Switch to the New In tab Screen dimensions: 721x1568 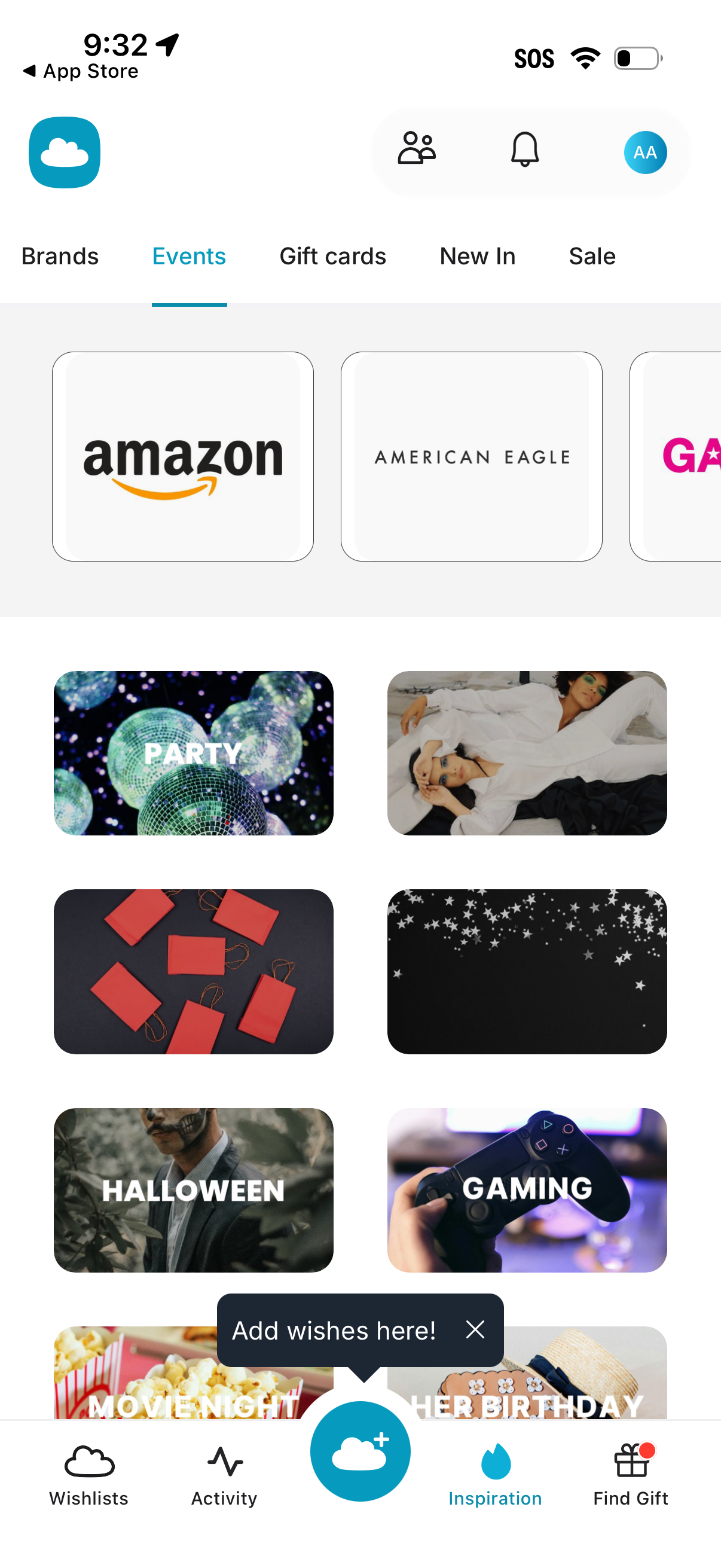(x=477, y=257)
